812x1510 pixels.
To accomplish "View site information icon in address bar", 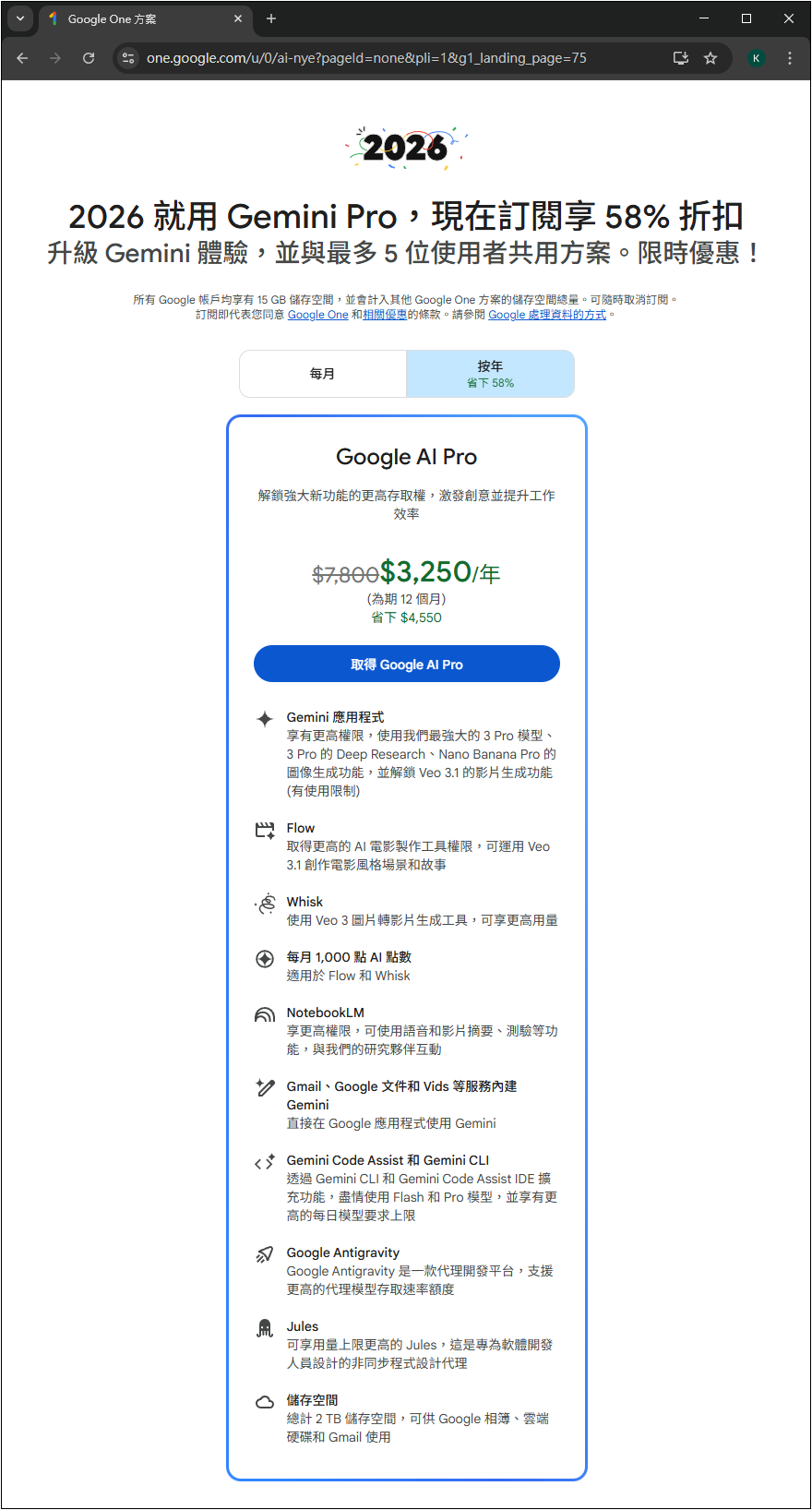I will click(129, 58).
